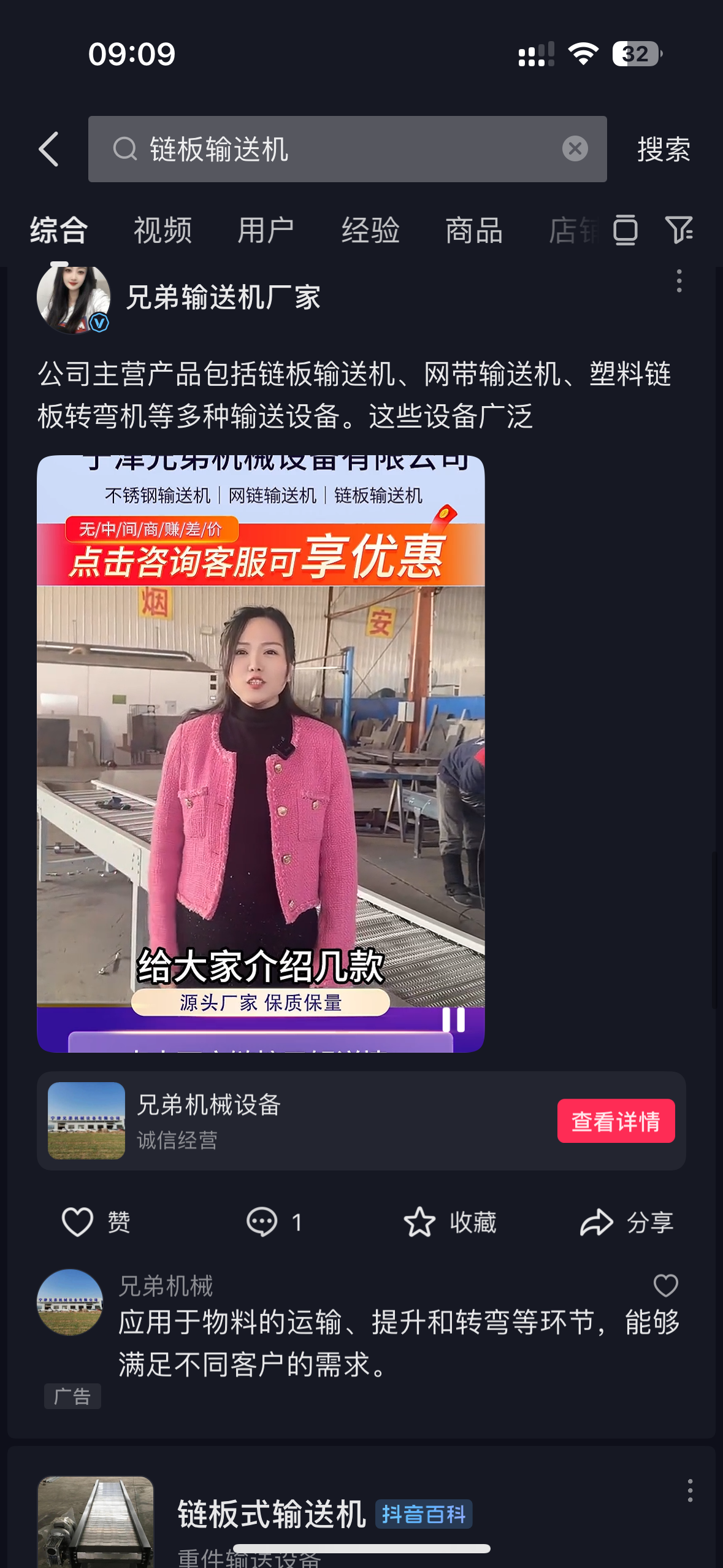Image resolution: width=723 pixels, height=1568 pixels.
Task: Go back from search results
Action: 49,149
